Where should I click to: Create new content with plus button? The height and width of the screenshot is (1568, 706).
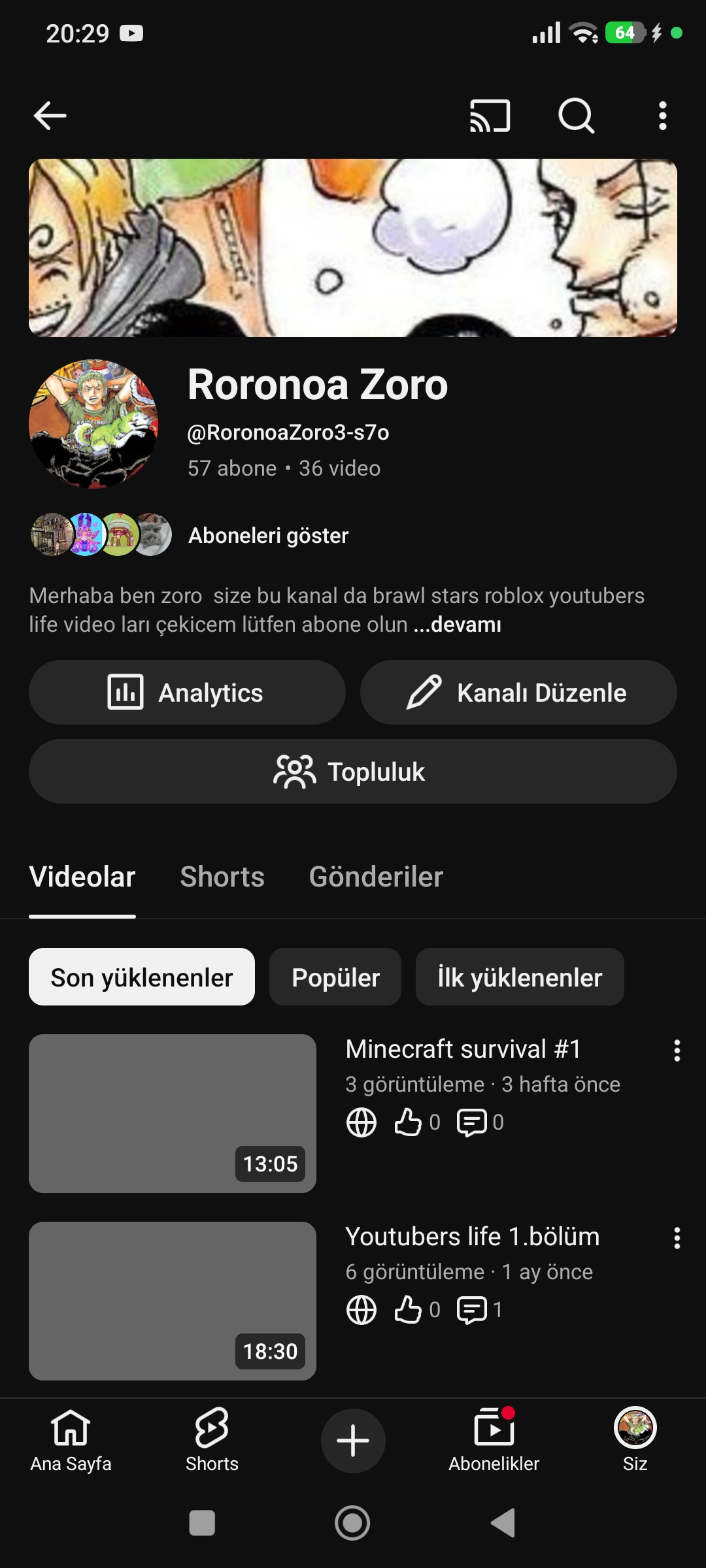click(353, 1441)
